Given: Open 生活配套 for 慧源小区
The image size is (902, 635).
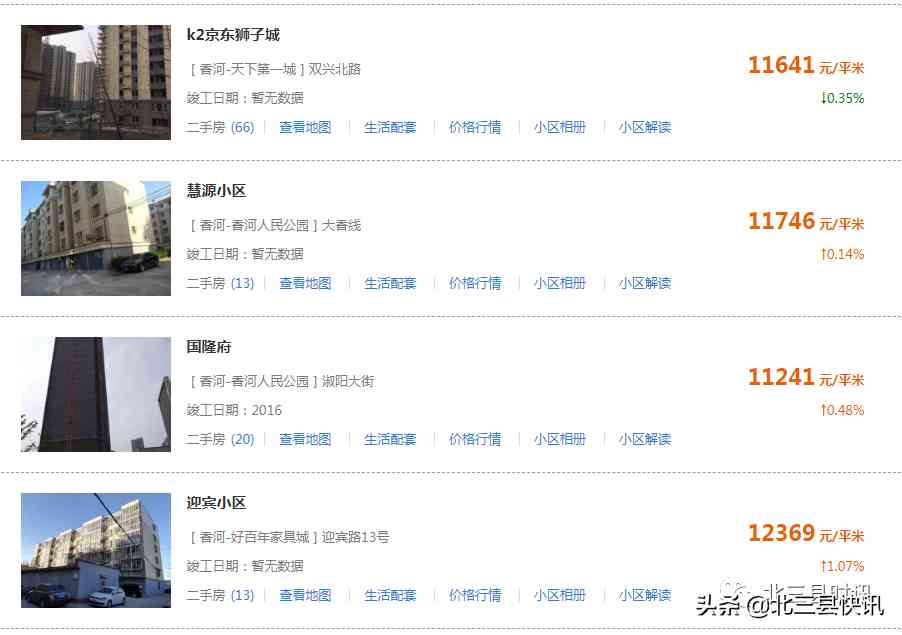Looking at the screenshot, I should 390,283.
